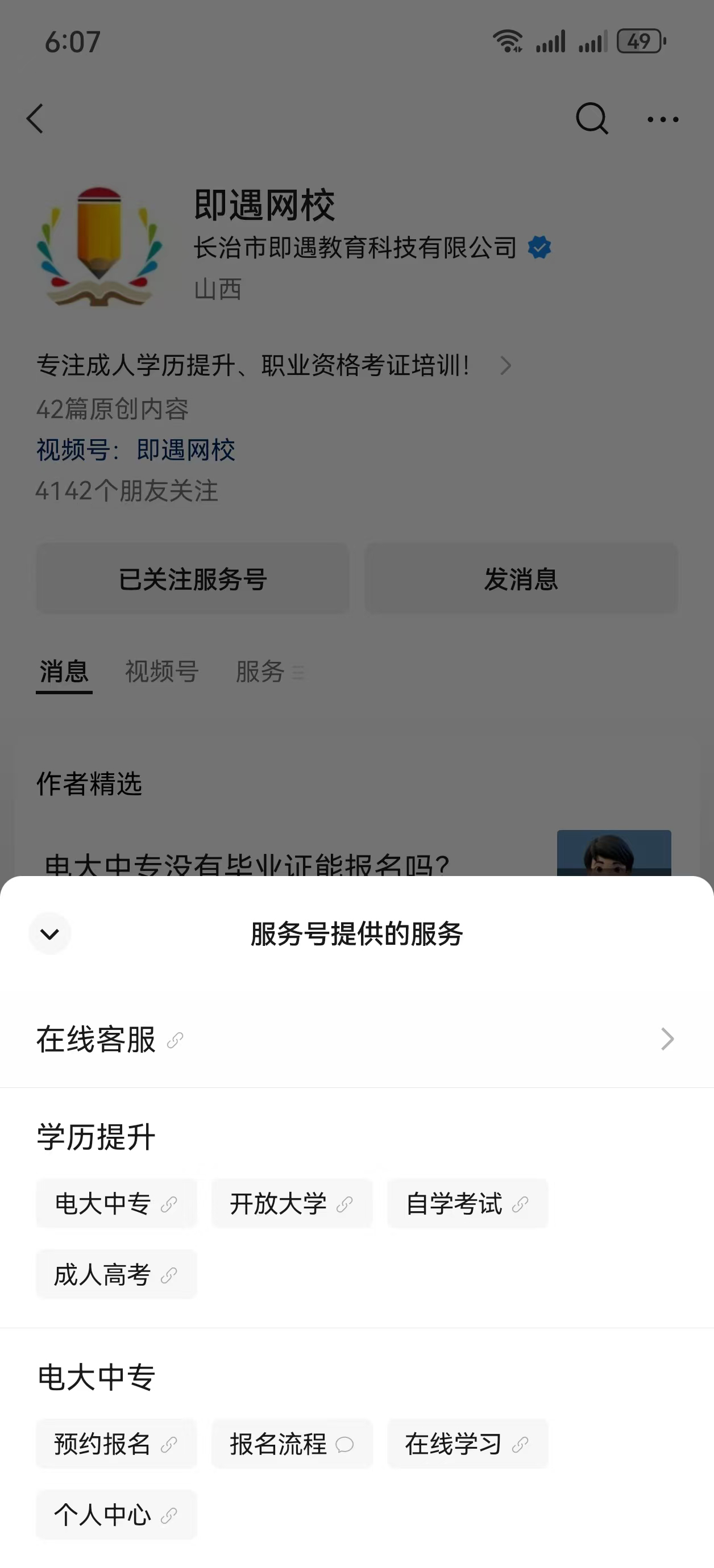Click the link icon beside 在线客服
This screenshot has height=1568, width=714.
(x=177, y=1041)
